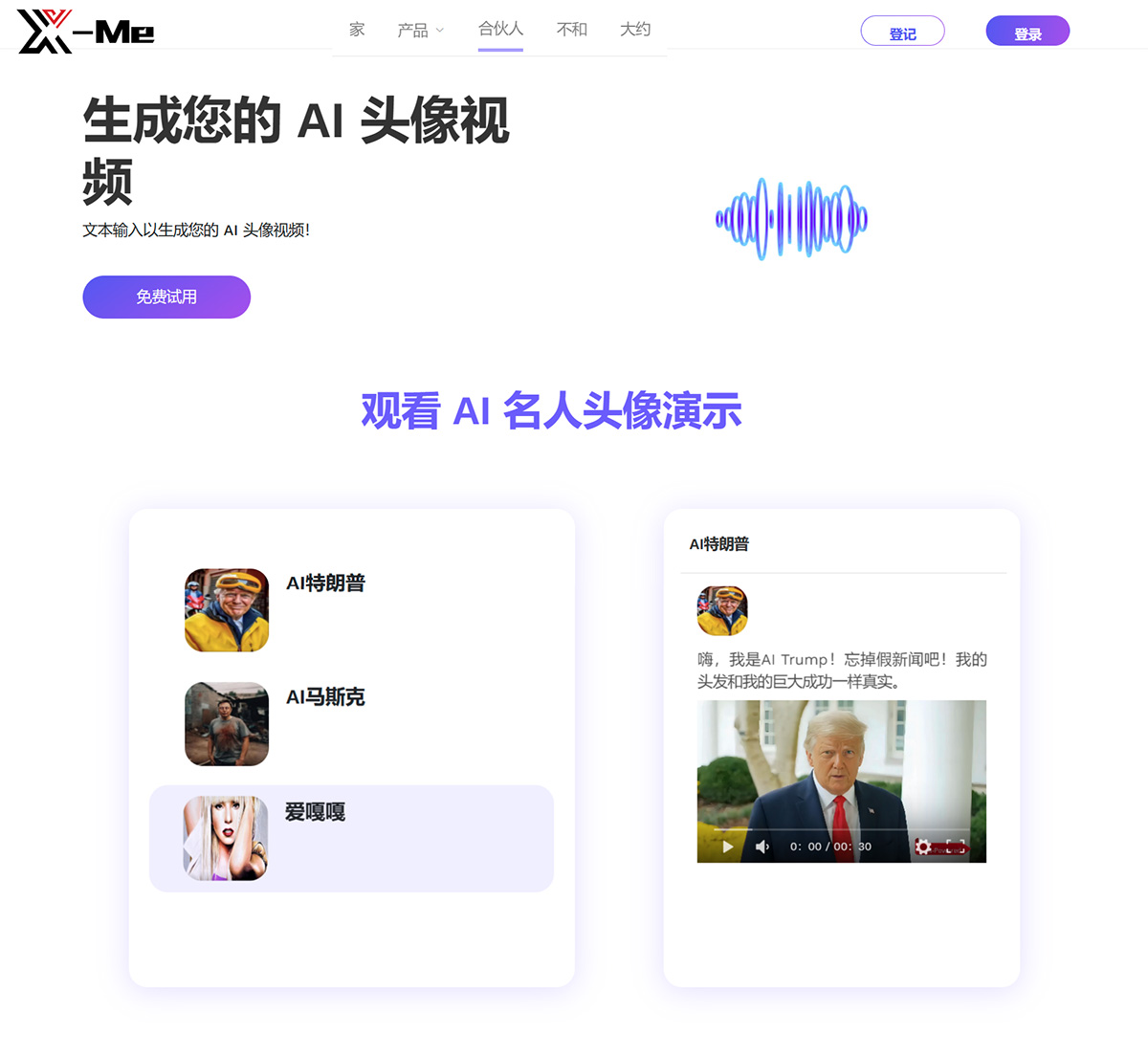
Task: Seek using the video progress bar
Action: (841, 829)
